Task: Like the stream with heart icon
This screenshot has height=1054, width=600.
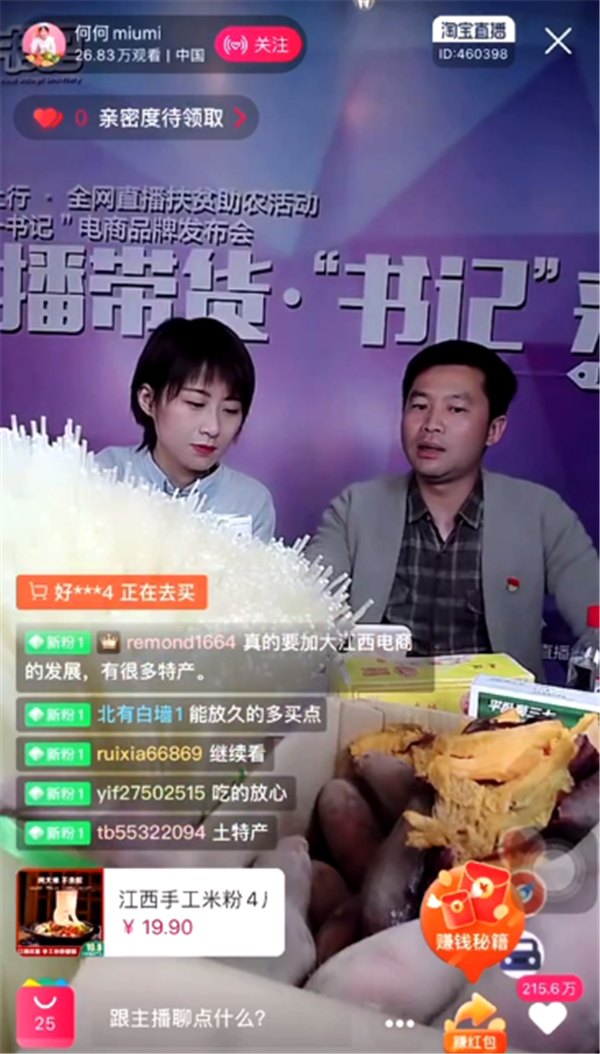Action: [547, 1017]
